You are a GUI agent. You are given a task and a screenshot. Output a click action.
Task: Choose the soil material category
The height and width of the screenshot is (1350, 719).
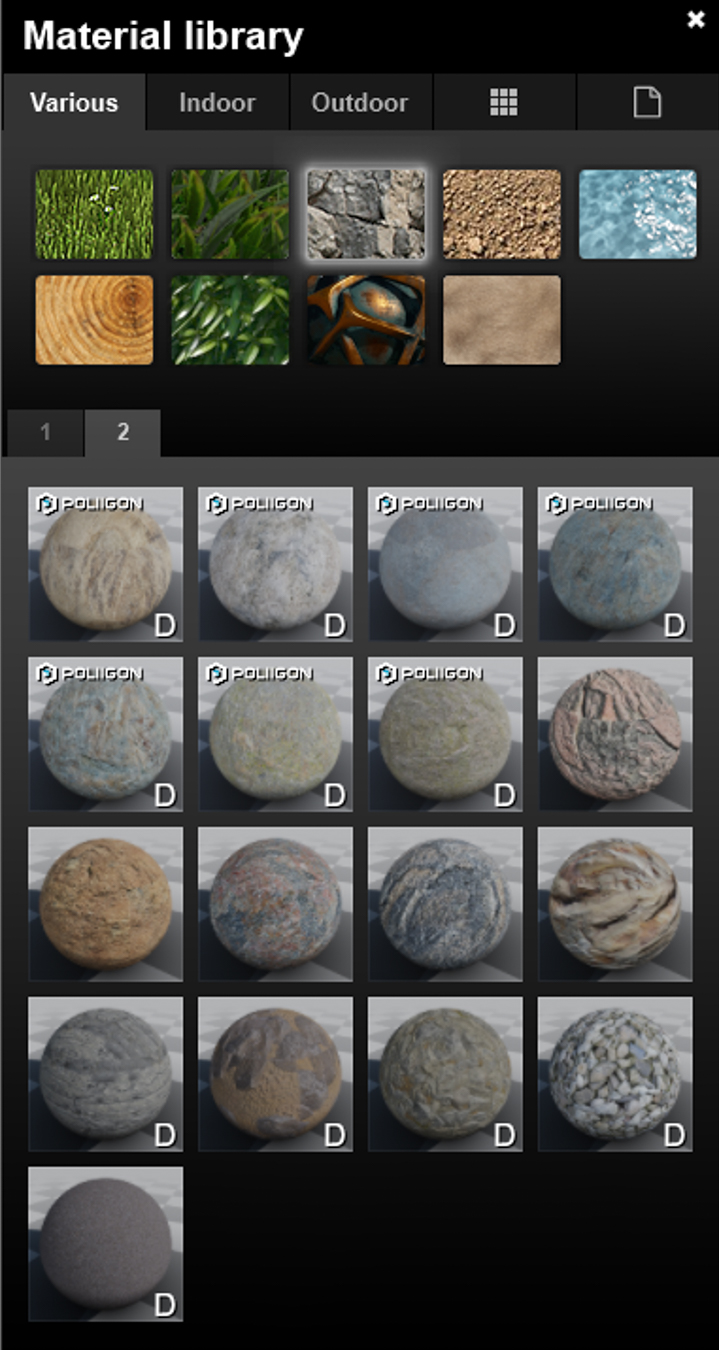point(502,214)
